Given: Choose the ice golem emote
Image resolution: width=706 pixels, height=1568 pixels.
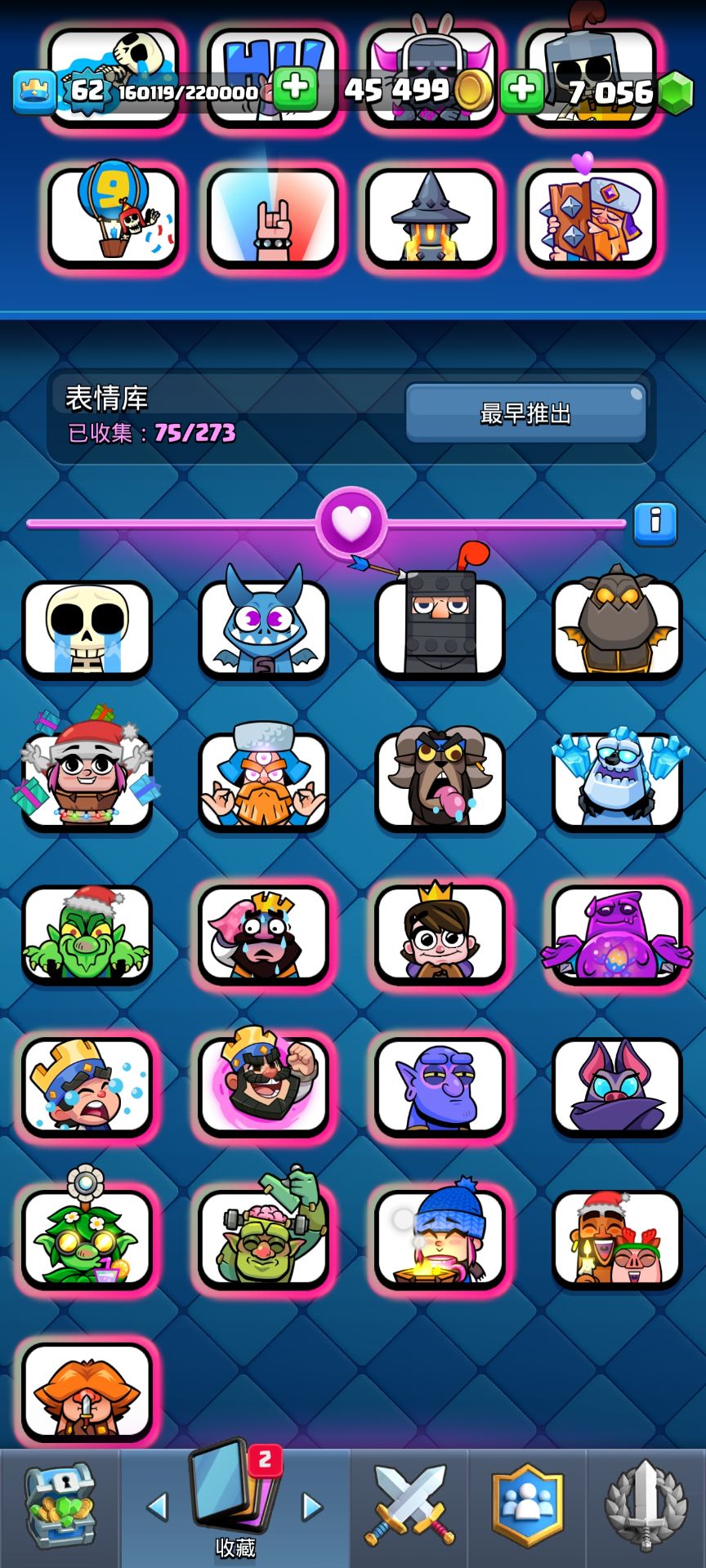Looking at the screenshot, I should 617,780.
